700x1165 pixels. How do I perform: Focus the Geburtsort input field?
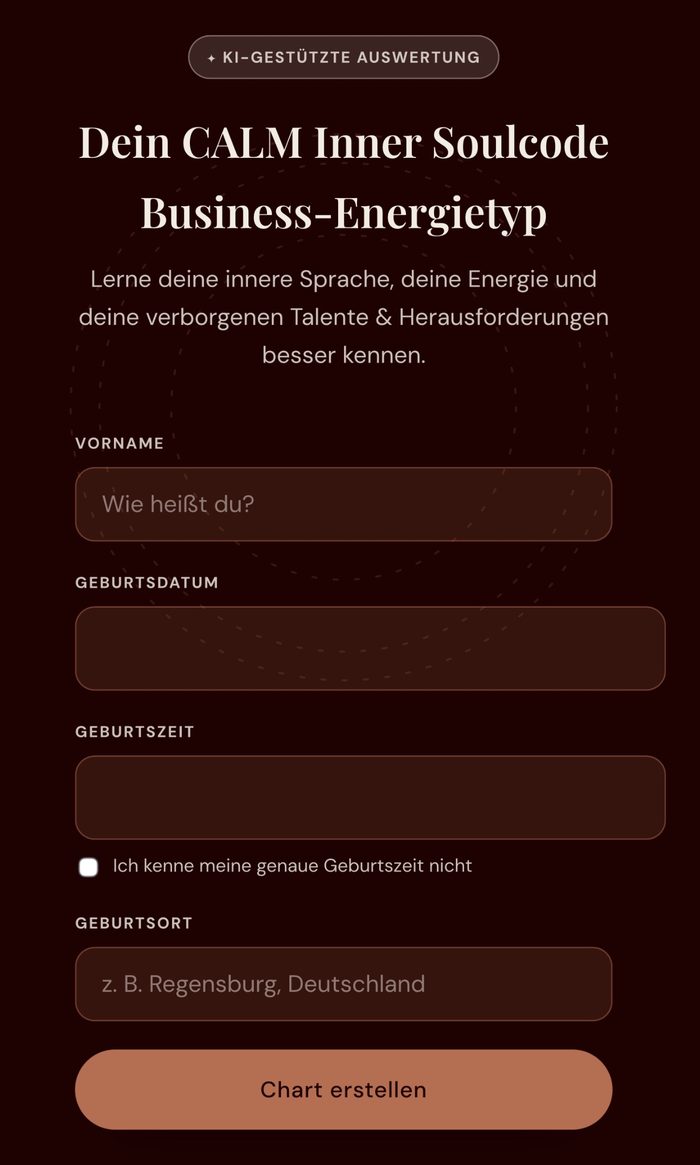[x=343, y=984]
